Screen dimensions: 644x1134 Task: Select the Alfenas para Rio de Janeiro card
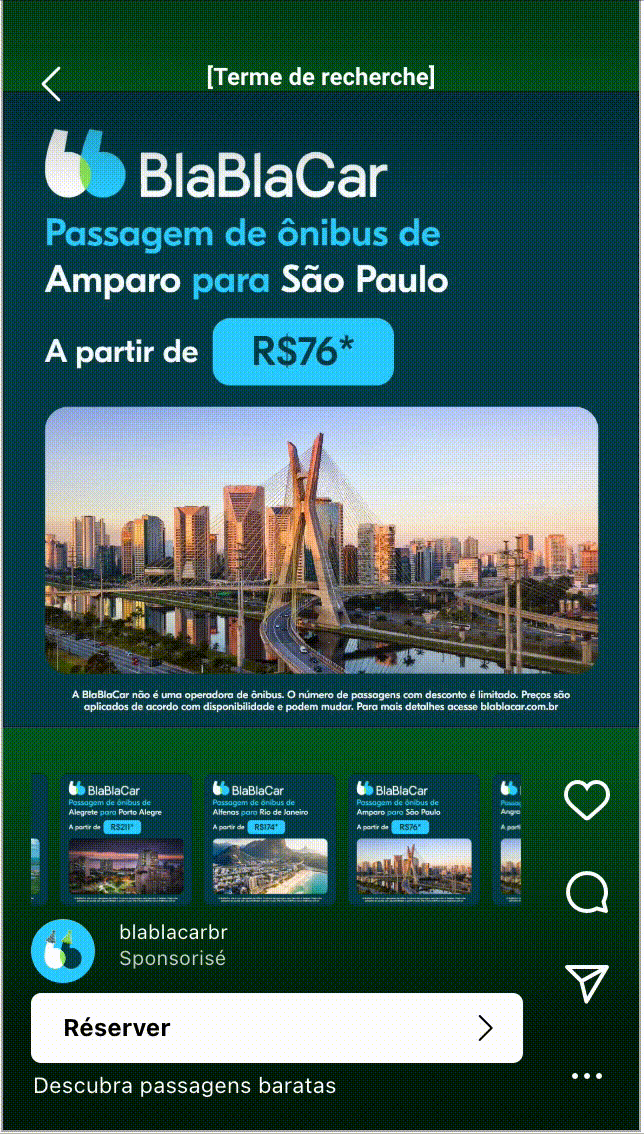pyautogui.click(x=270, y=838)
